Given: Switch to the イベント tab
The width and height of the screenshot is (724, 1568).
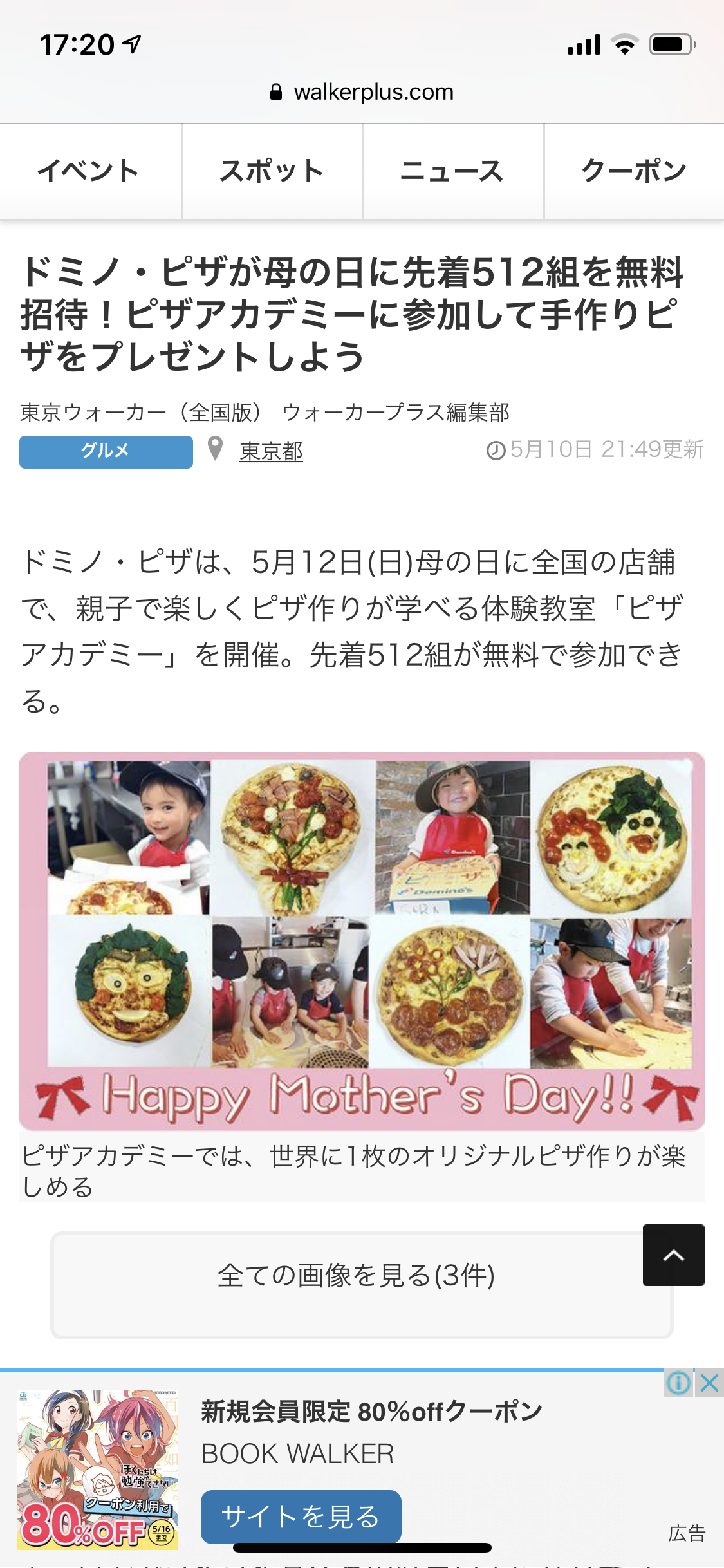Looking at the screenshot, I should tap(90, 171).
